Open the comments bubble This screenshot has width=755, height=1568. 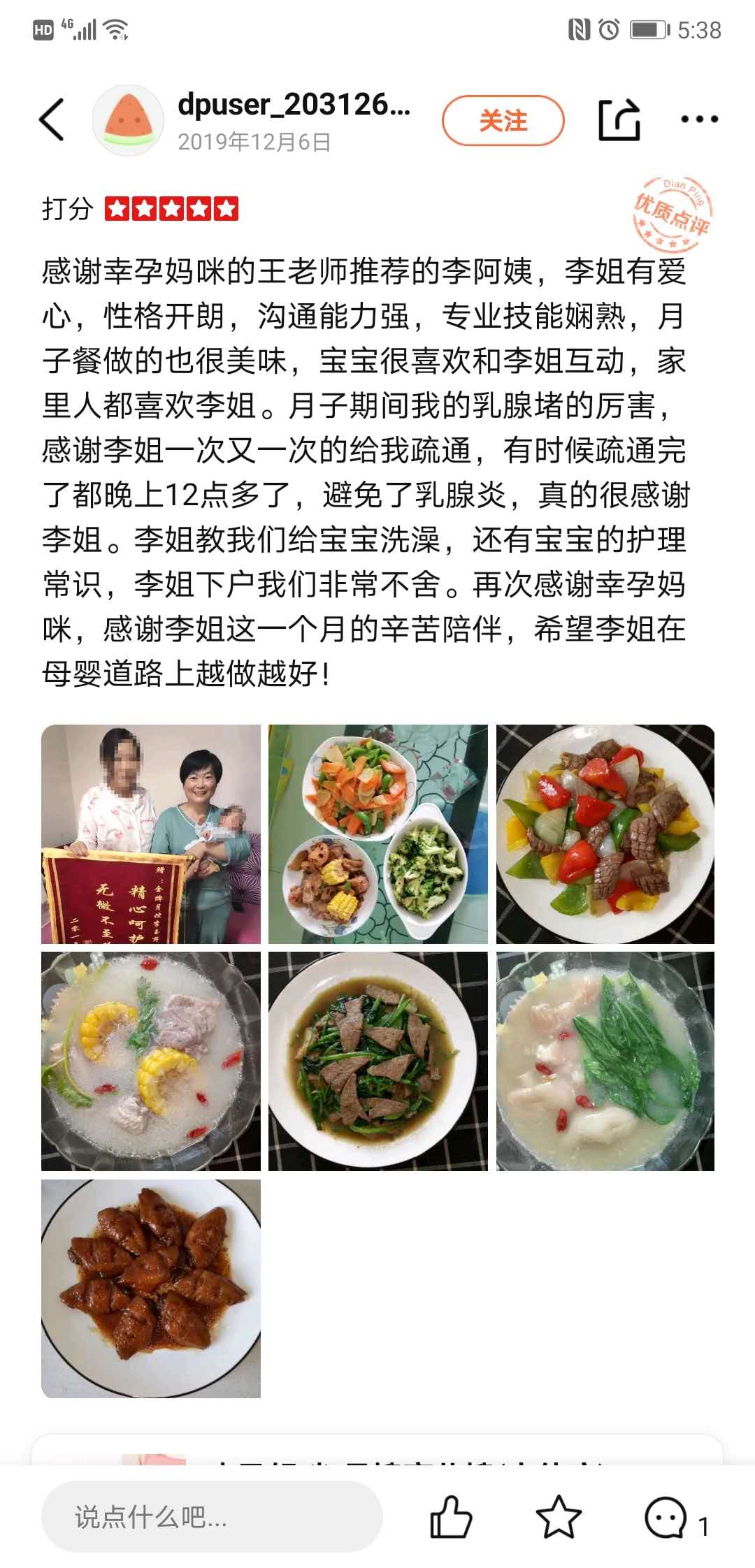(666, 1516)
